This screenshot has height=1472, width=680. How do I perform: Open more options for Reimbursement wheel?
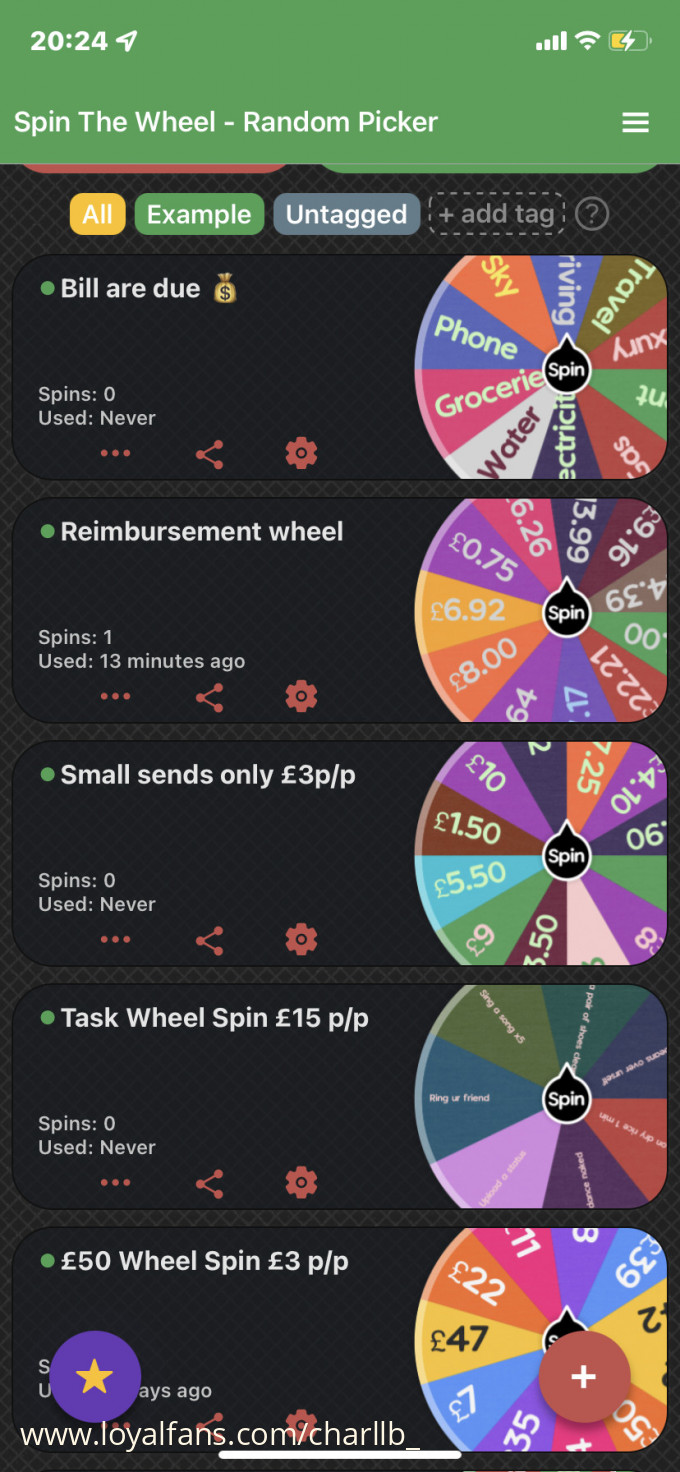coord(115,696)
